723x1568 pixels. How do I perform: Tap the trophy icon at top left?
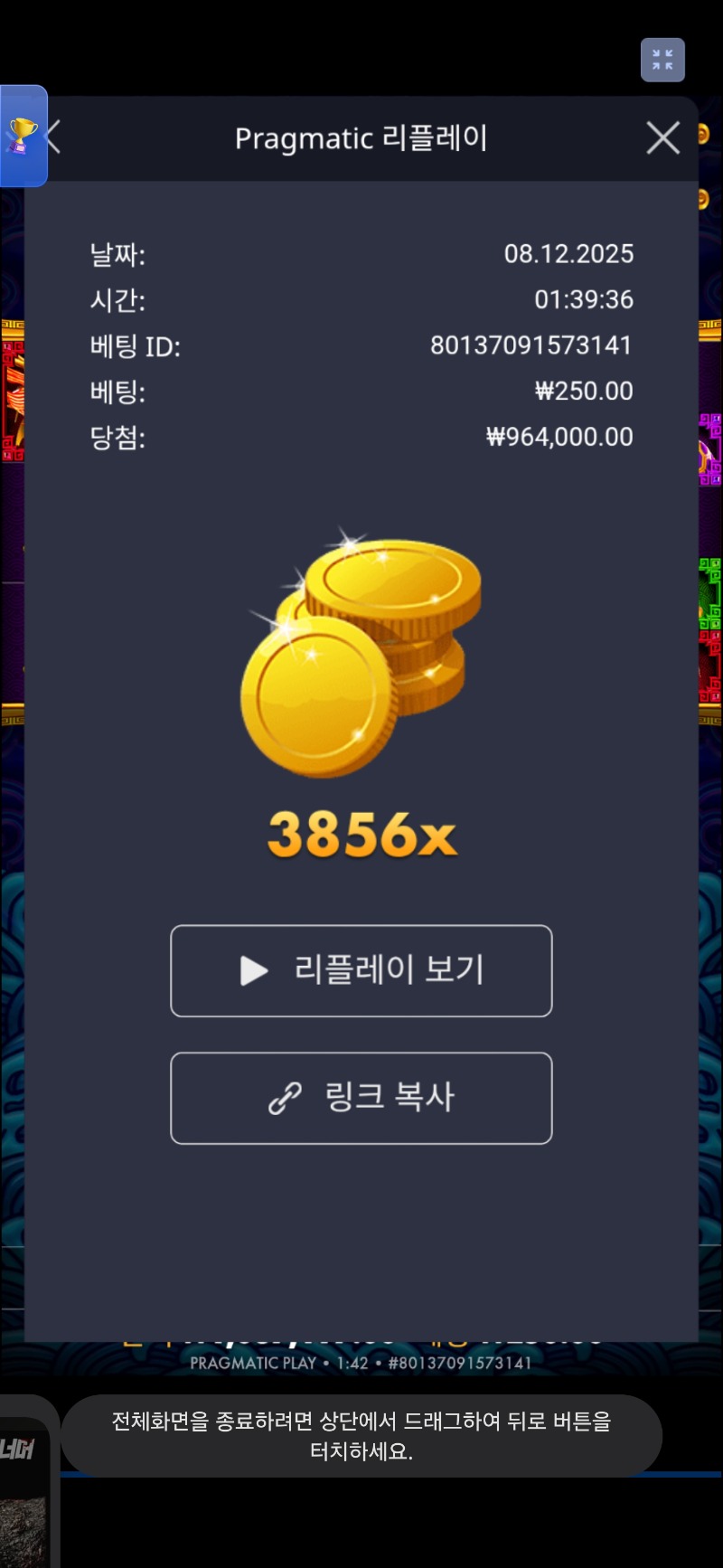click(x=23, y=134)
